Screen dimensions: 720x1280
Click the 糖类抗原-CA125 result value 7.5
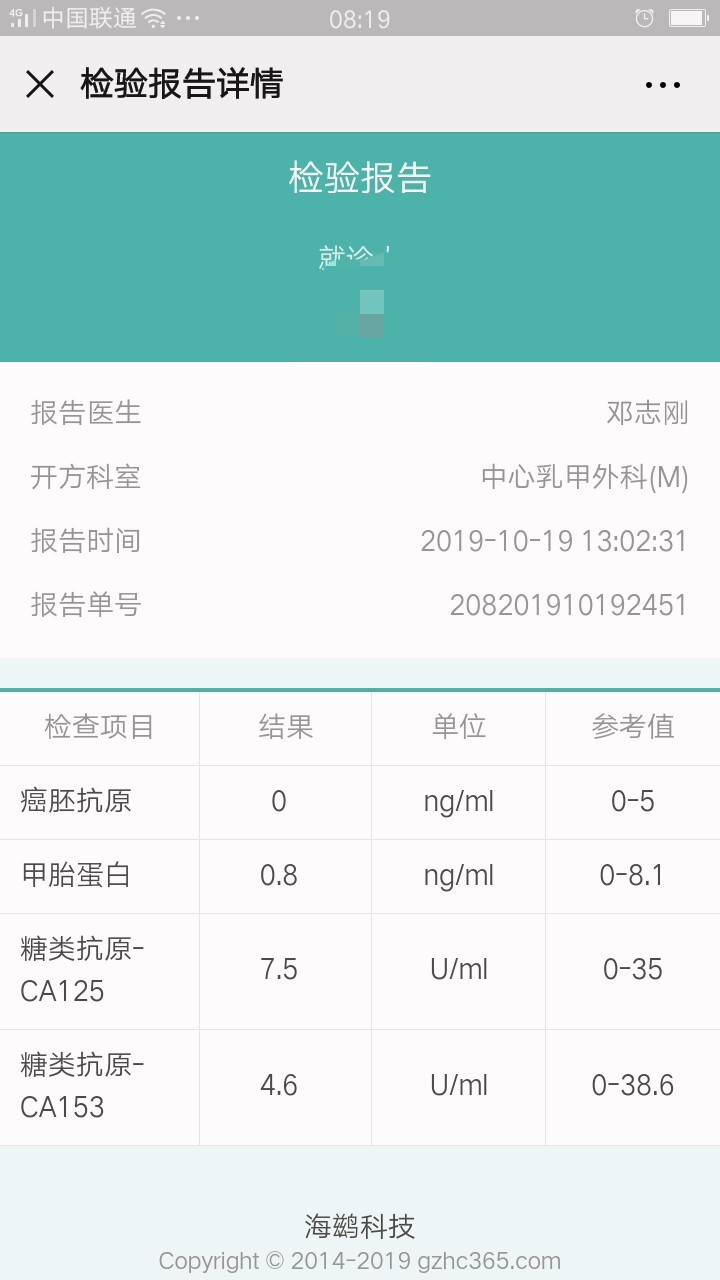284,970
